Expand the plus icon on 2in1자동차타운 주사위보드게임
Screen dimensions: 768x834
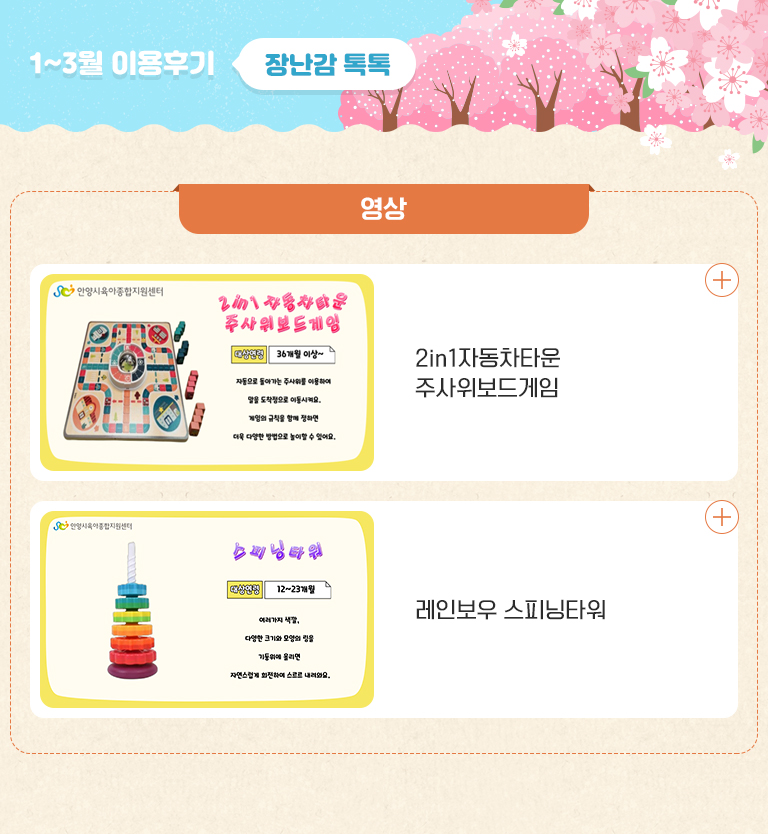coord(721,280)
